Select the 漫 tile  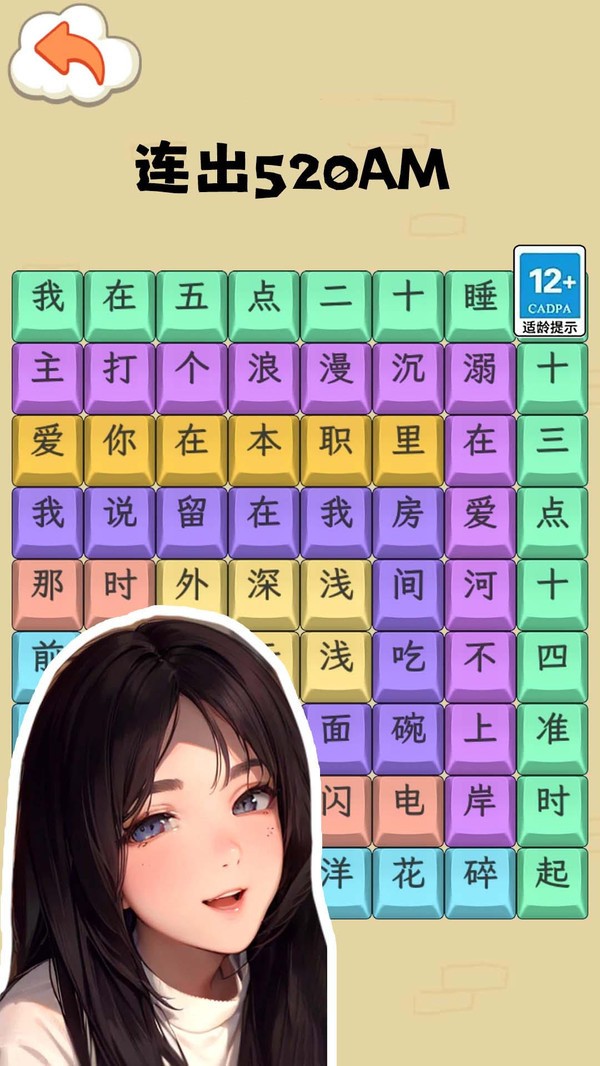tap(336, 370)
